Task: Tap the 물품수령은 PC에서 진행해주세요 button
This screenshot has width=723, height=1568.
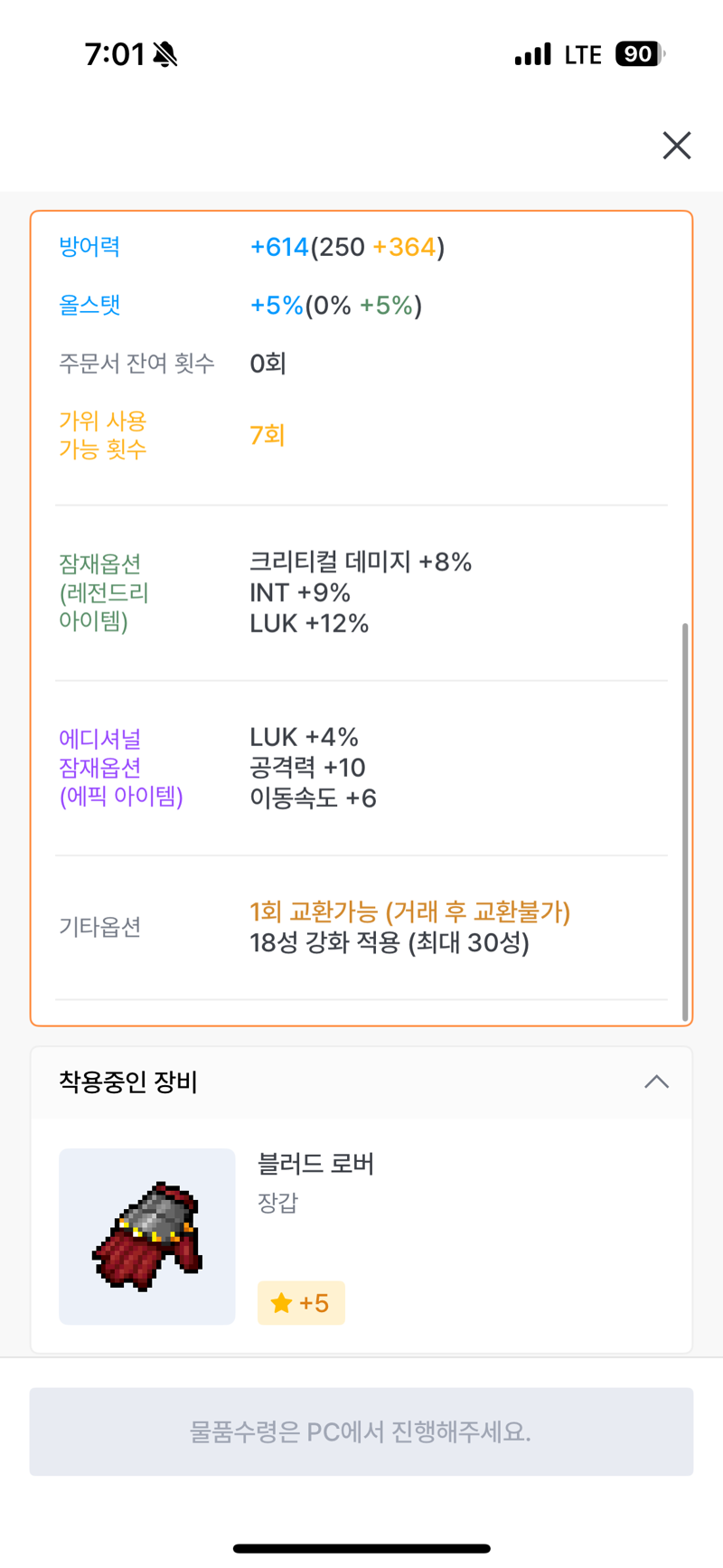Action: (361, 1431)
